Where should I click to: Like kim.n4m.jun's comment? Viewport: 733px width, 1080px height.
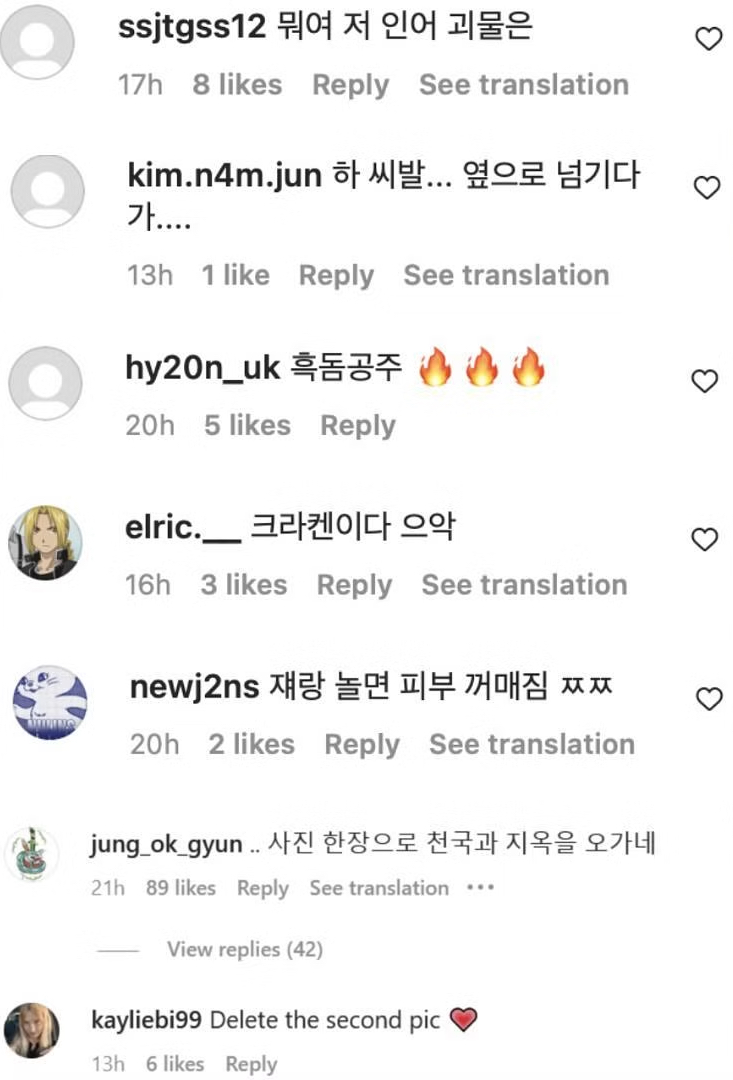click(707, 187)
